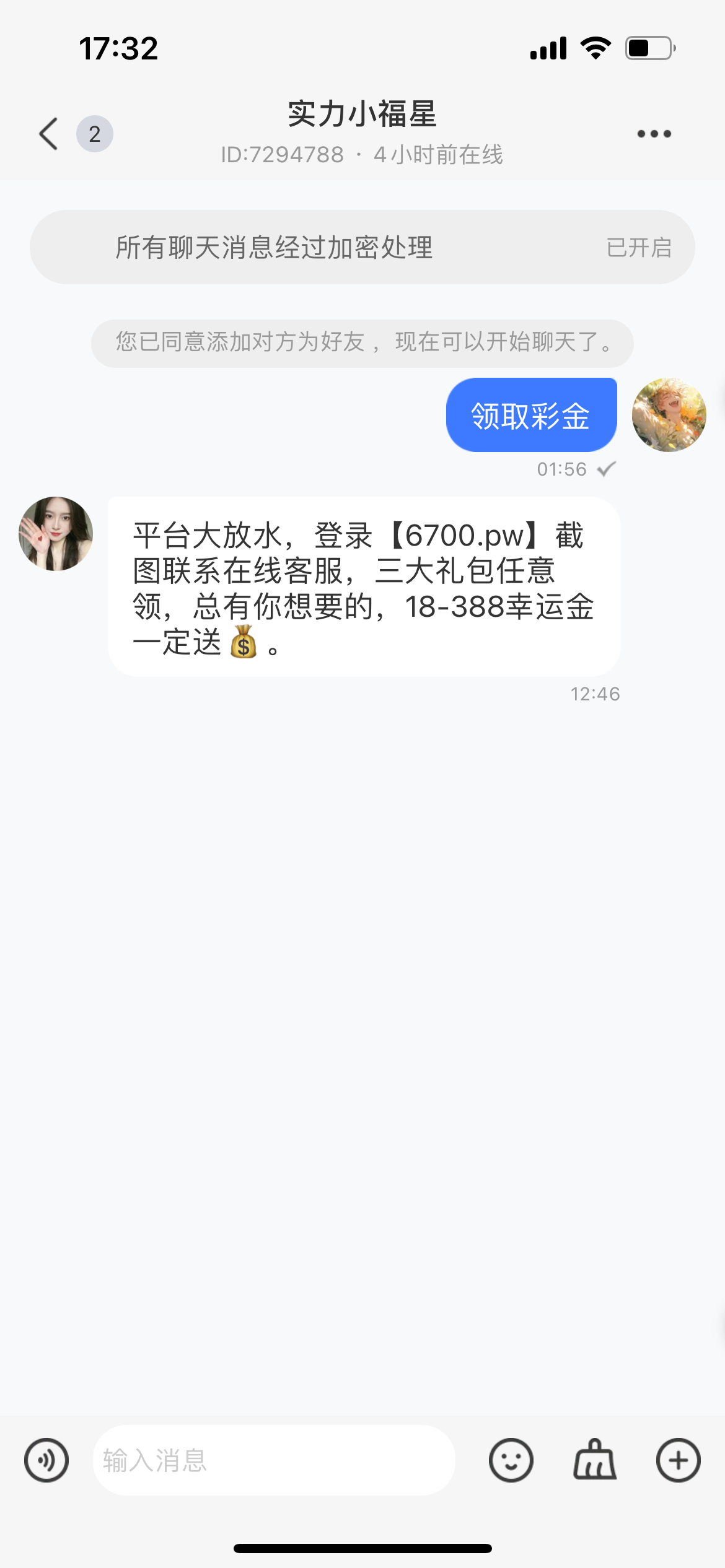725x1568 pixels.
Task: Go back to the chat list
Action: click(x=48, y=134)
